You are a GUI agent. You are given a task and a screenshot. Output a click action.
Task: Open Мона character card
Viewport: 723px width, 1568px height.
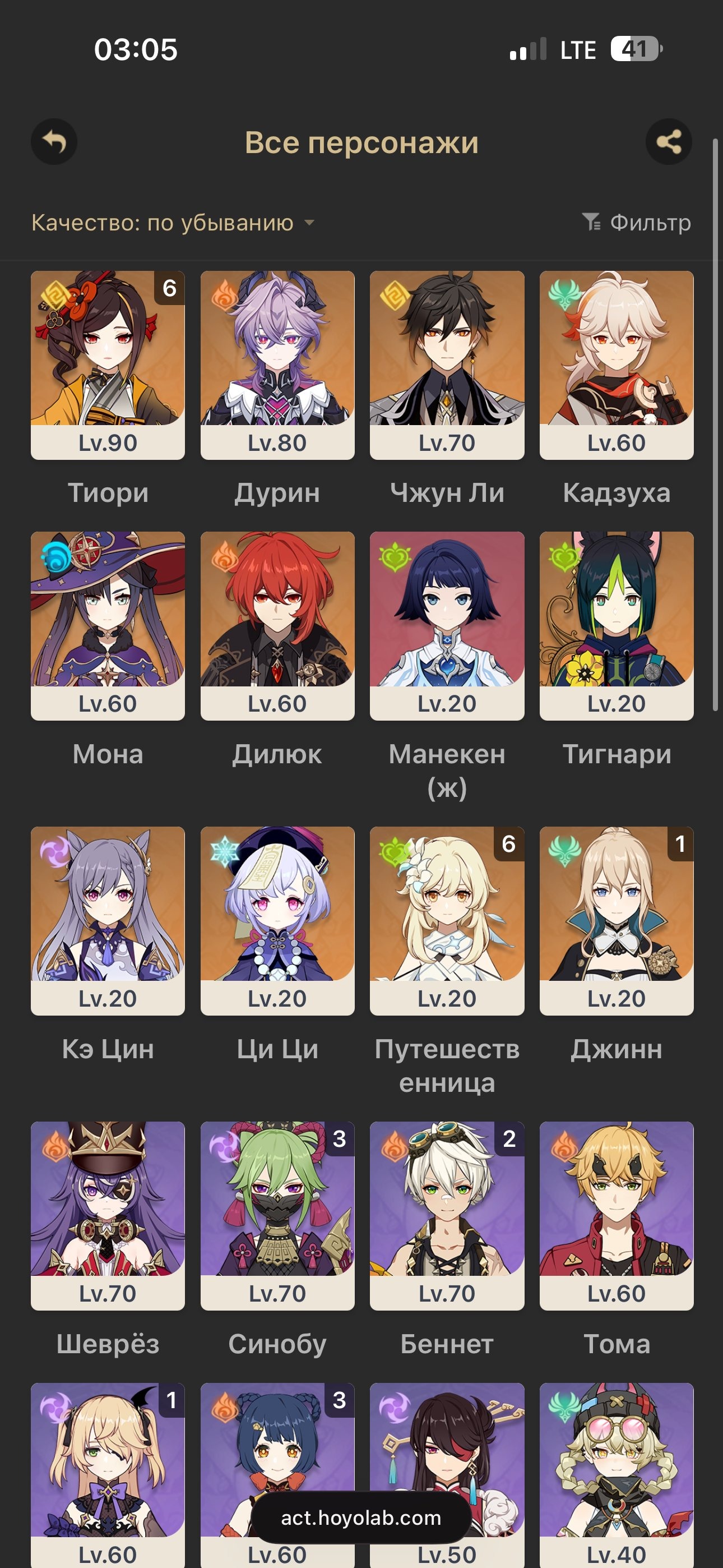point(108,626)
